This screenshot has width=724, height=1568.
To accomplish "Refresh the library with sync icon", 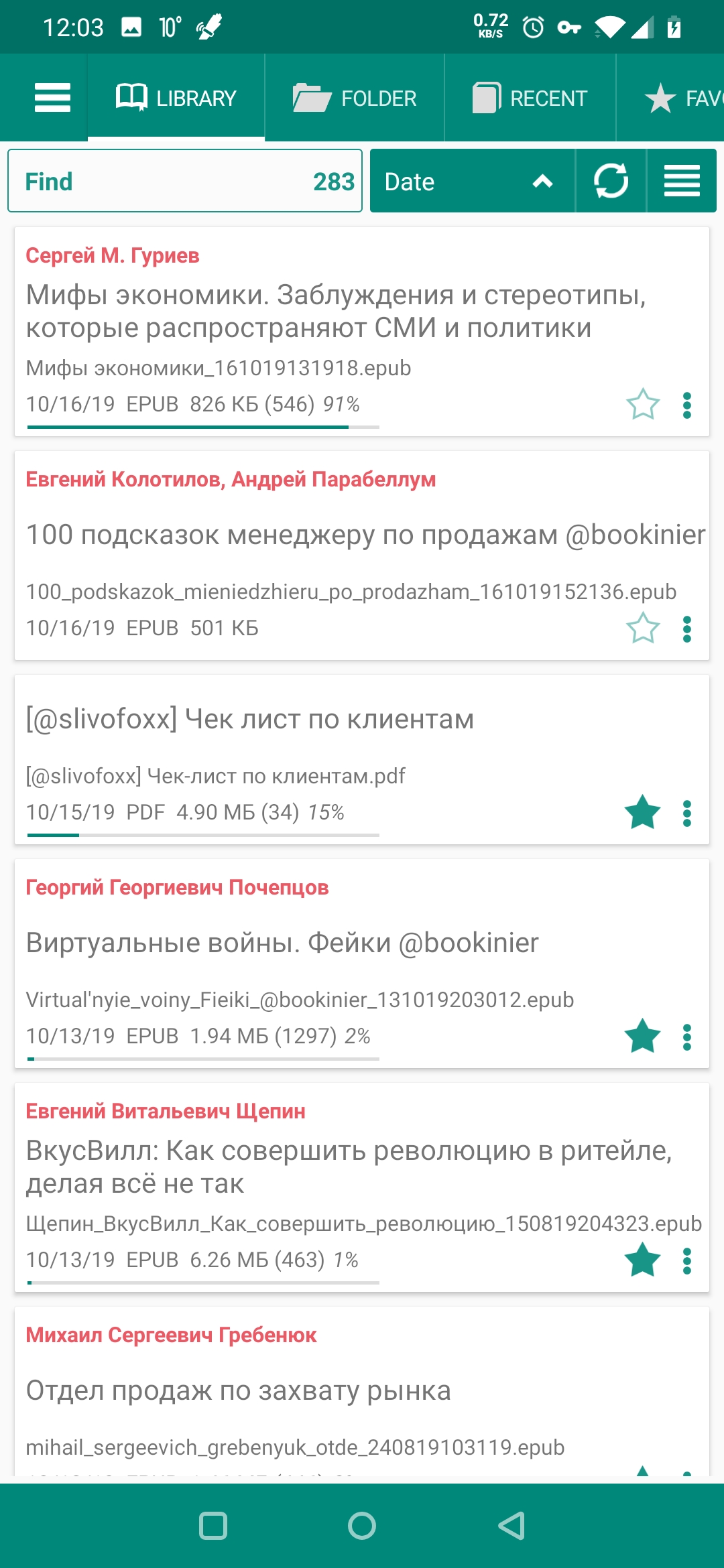I will tap(611, 181).
